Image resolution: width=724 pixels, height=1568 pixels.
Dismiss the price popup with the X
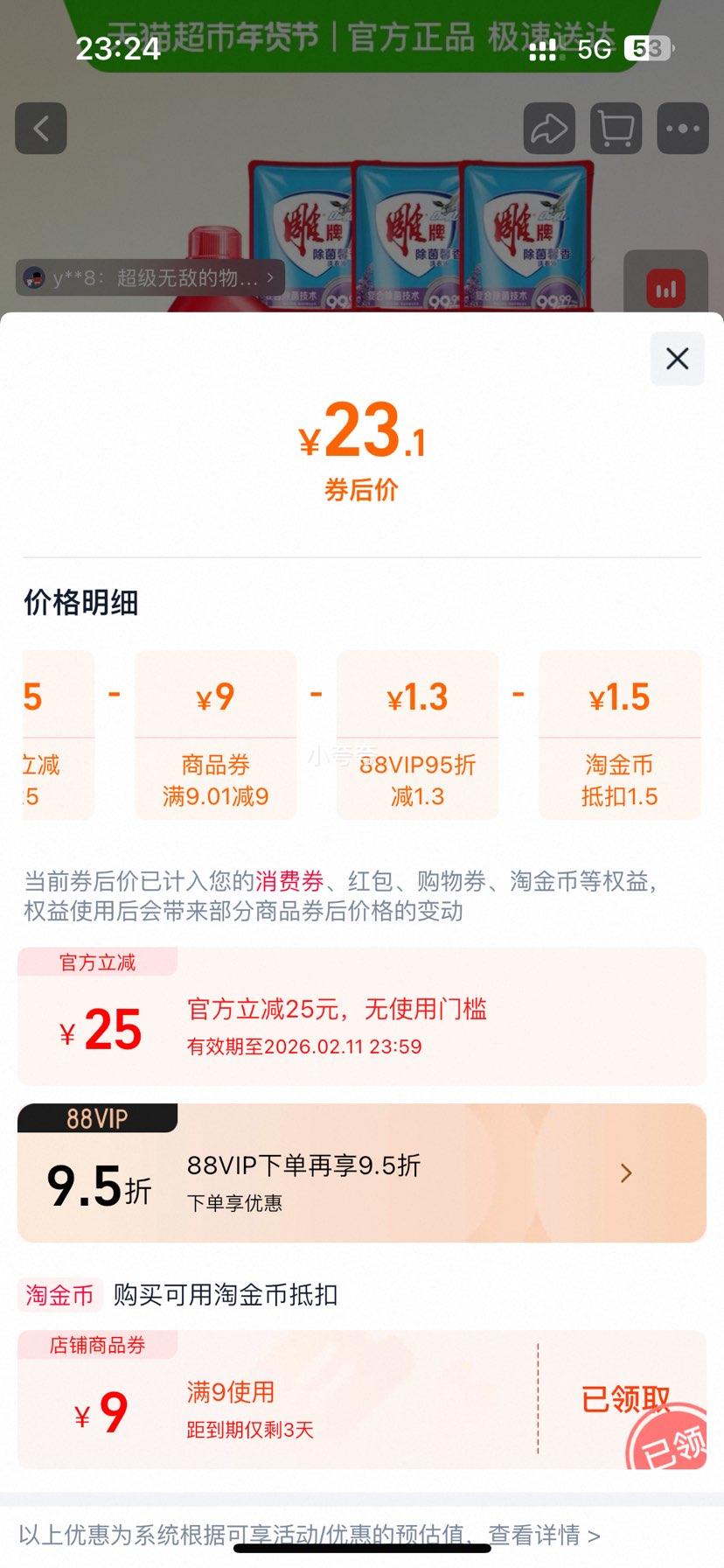tap(676, 359)
